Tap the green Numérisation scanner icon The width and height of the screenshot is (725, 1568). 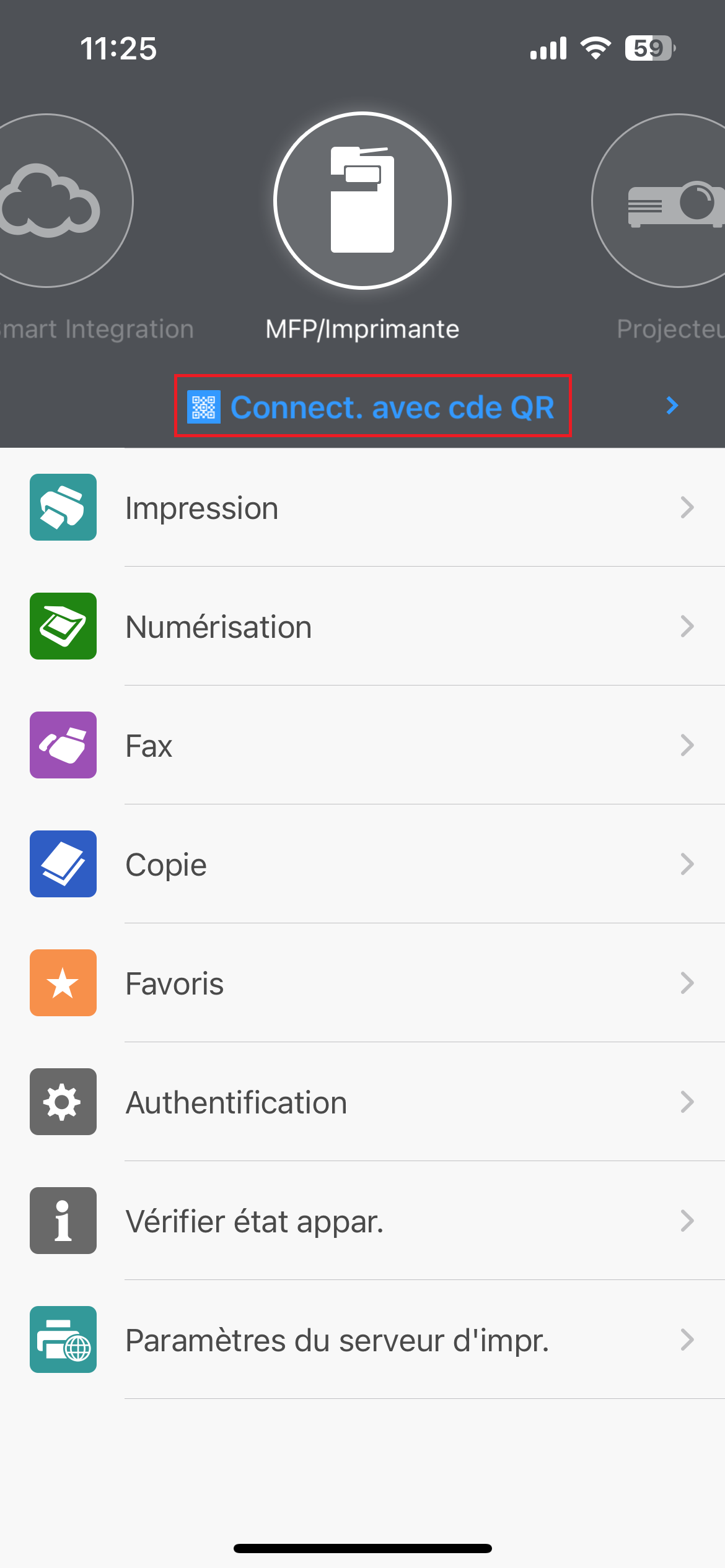pos(63,626)
